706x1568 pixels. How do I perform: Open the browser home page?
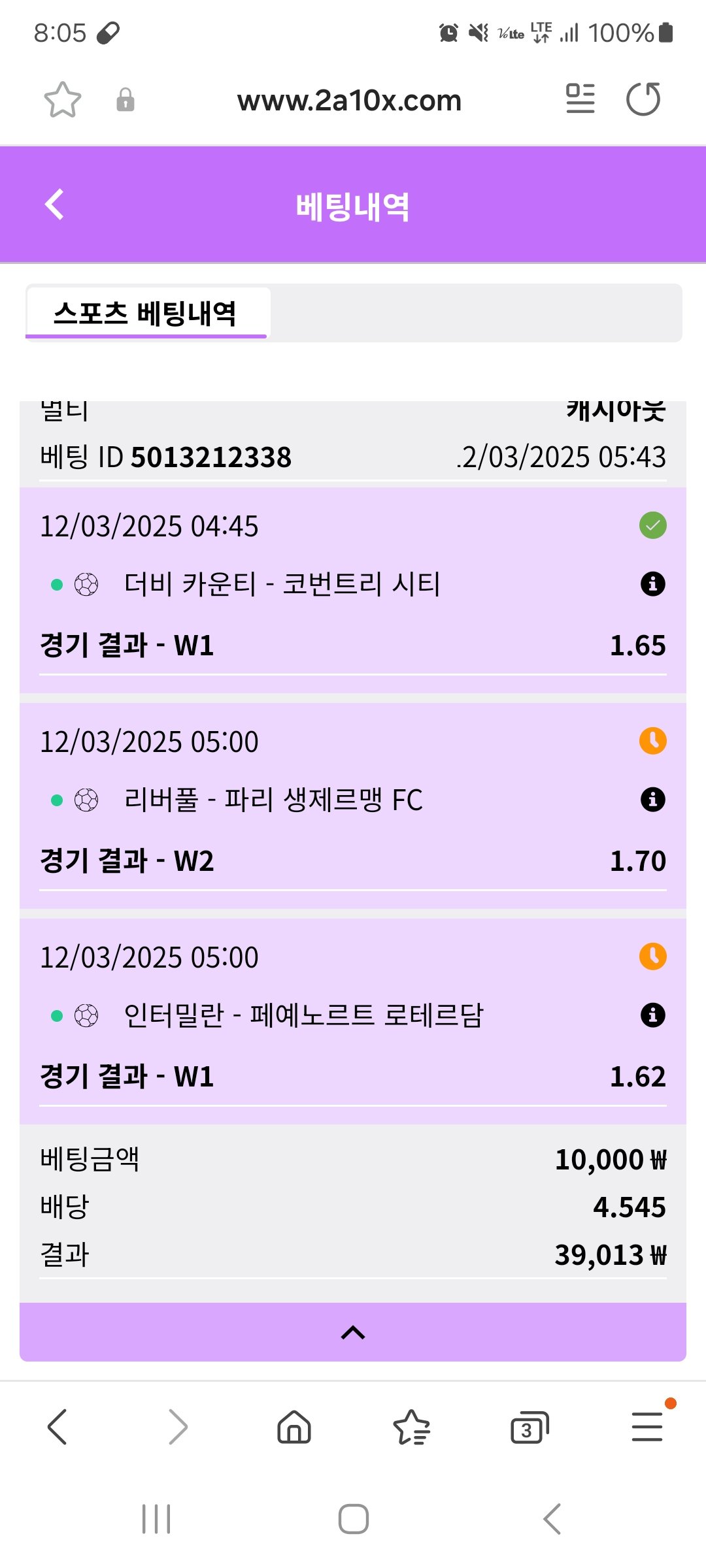pos(294,1427)
